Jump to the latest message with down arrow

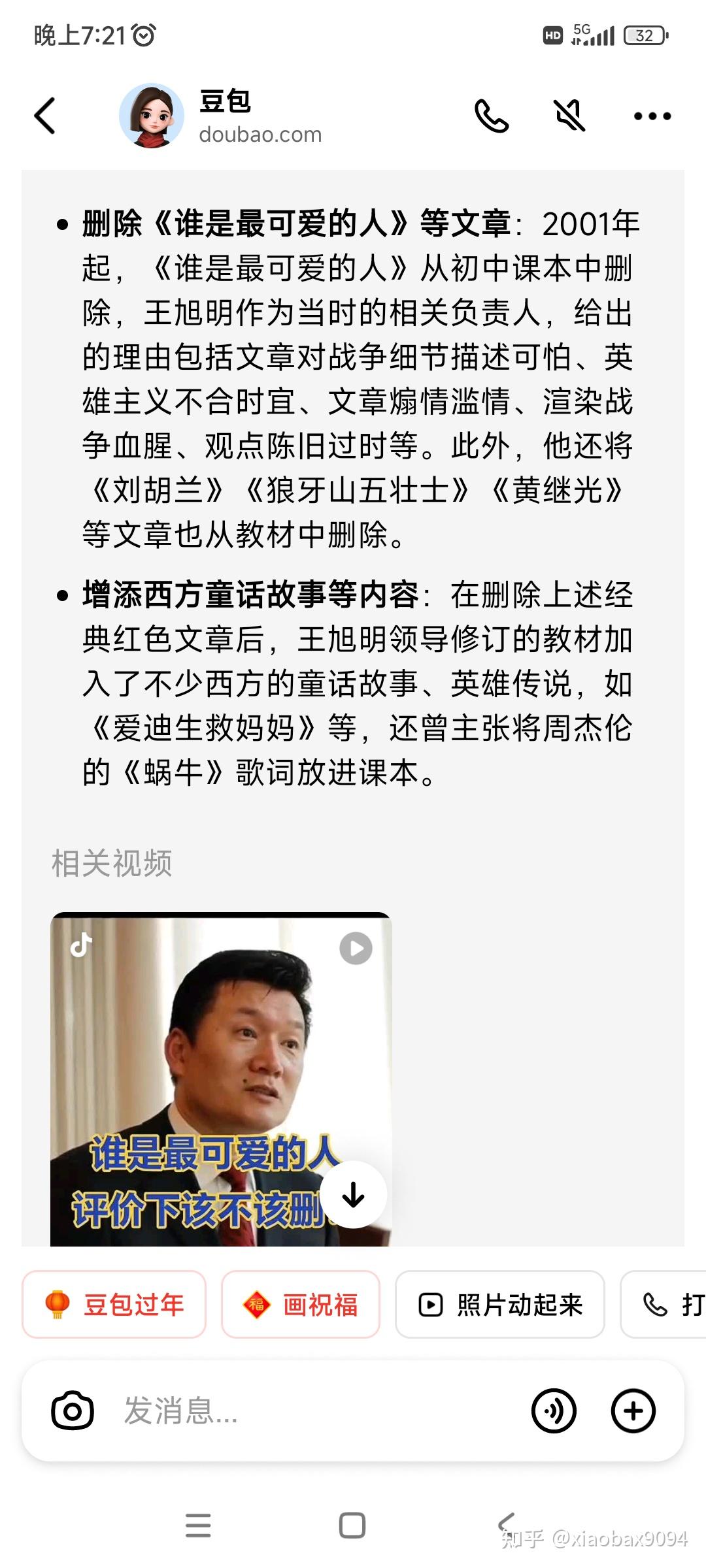click(354, 1194)
